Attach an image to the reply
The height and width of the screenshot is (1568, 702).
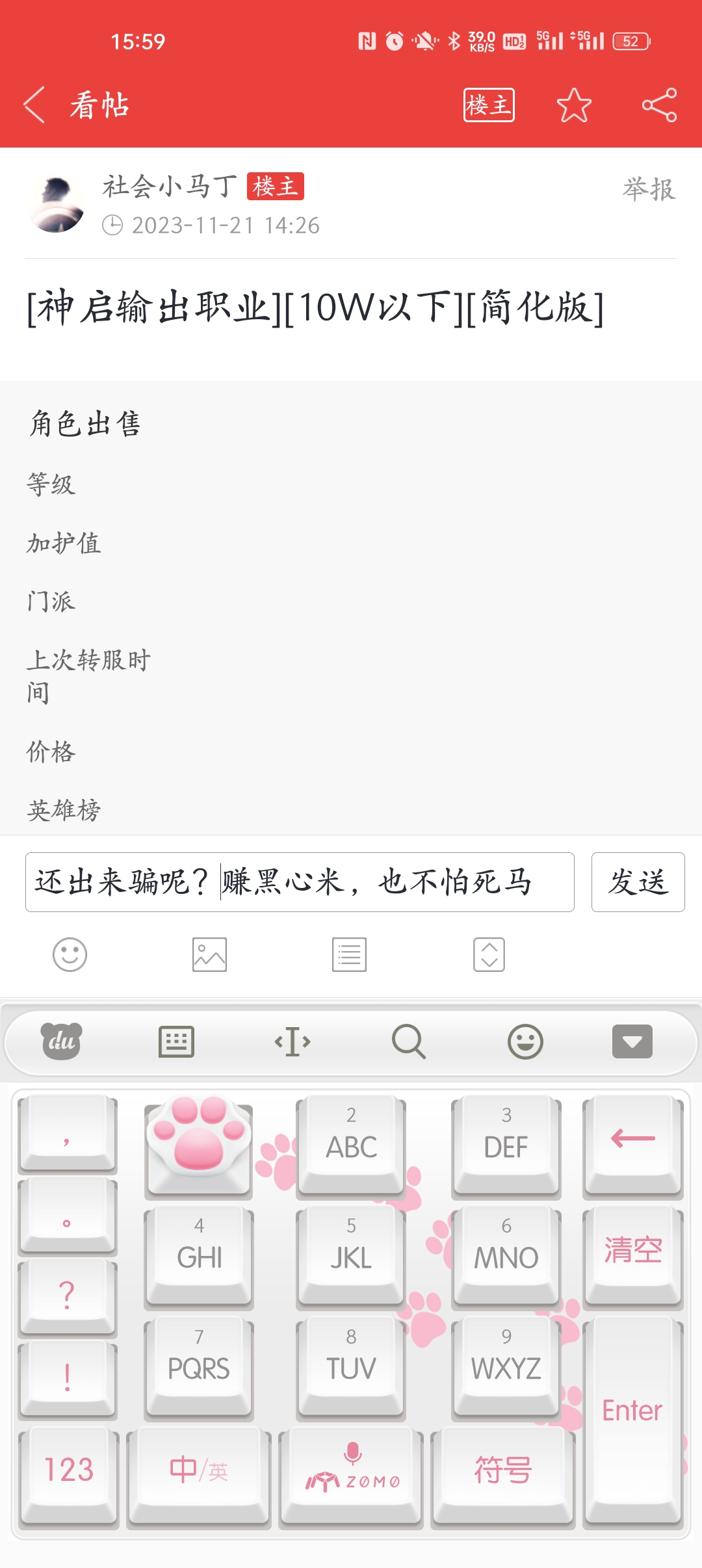(x=209, y=954)
